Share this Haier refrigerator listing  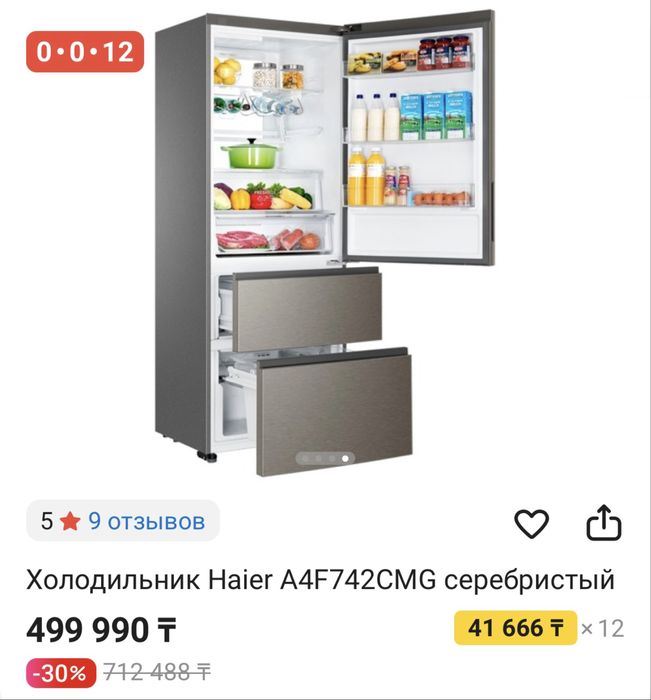604,523
